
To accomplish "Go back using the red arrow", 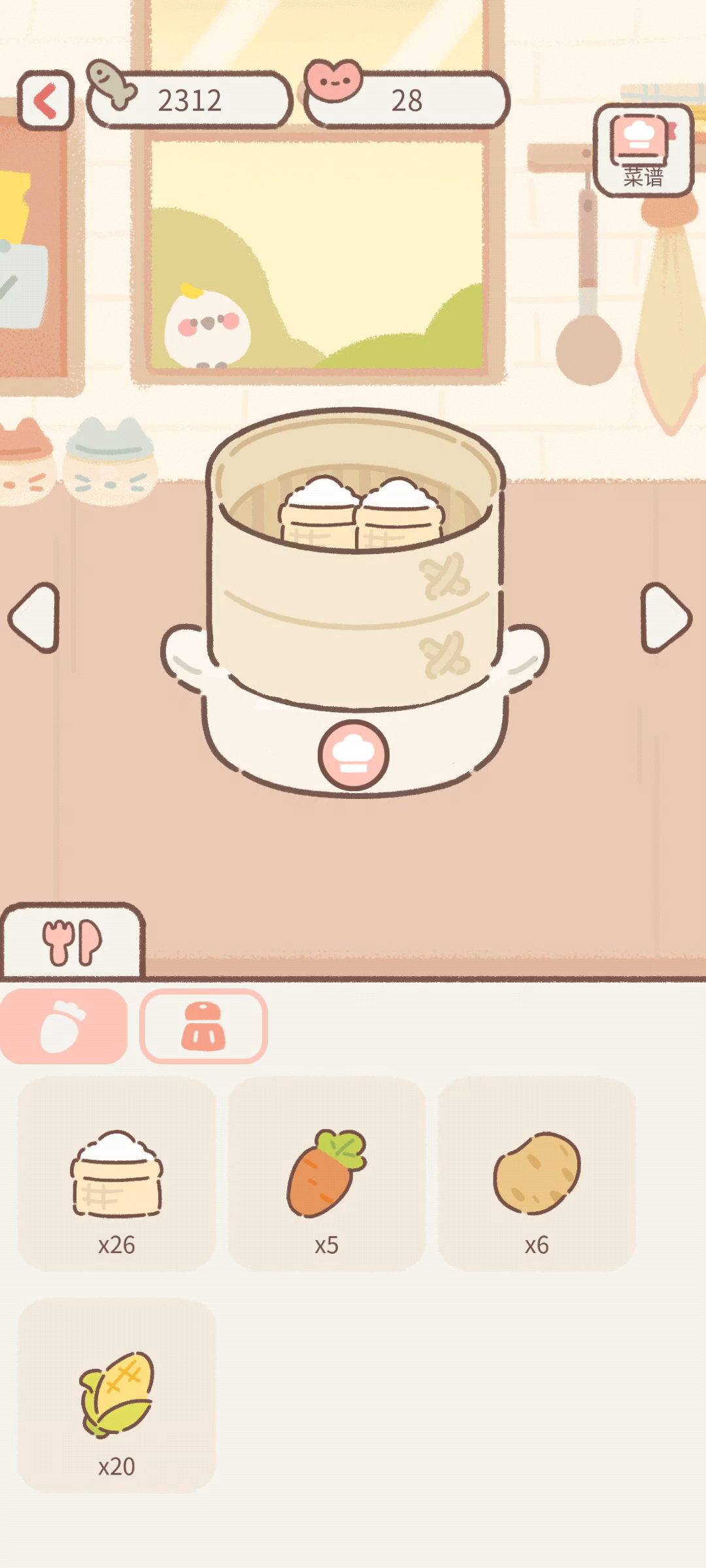I will (45, 101).
